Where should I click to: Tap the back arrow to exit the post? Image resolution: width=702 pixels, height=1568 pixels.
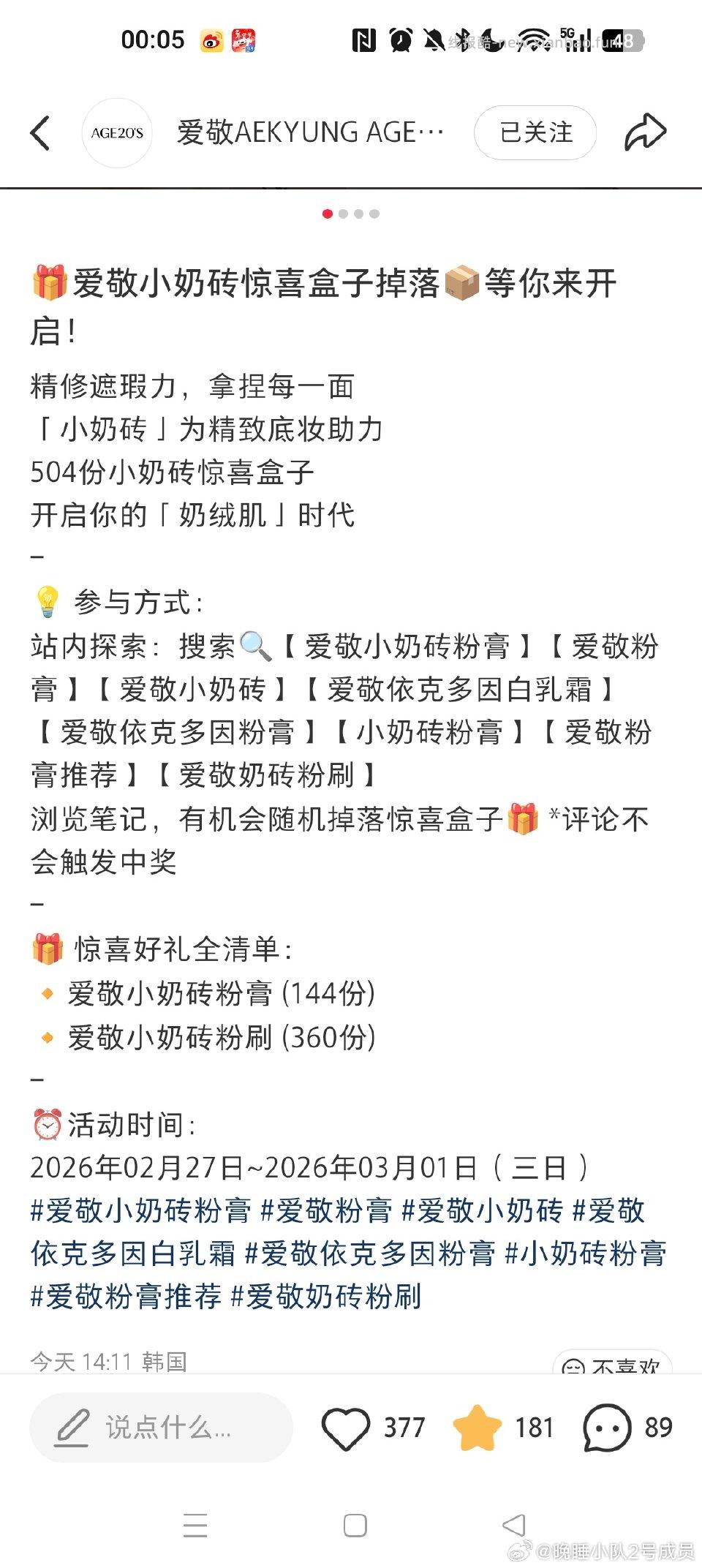(42, 132)
